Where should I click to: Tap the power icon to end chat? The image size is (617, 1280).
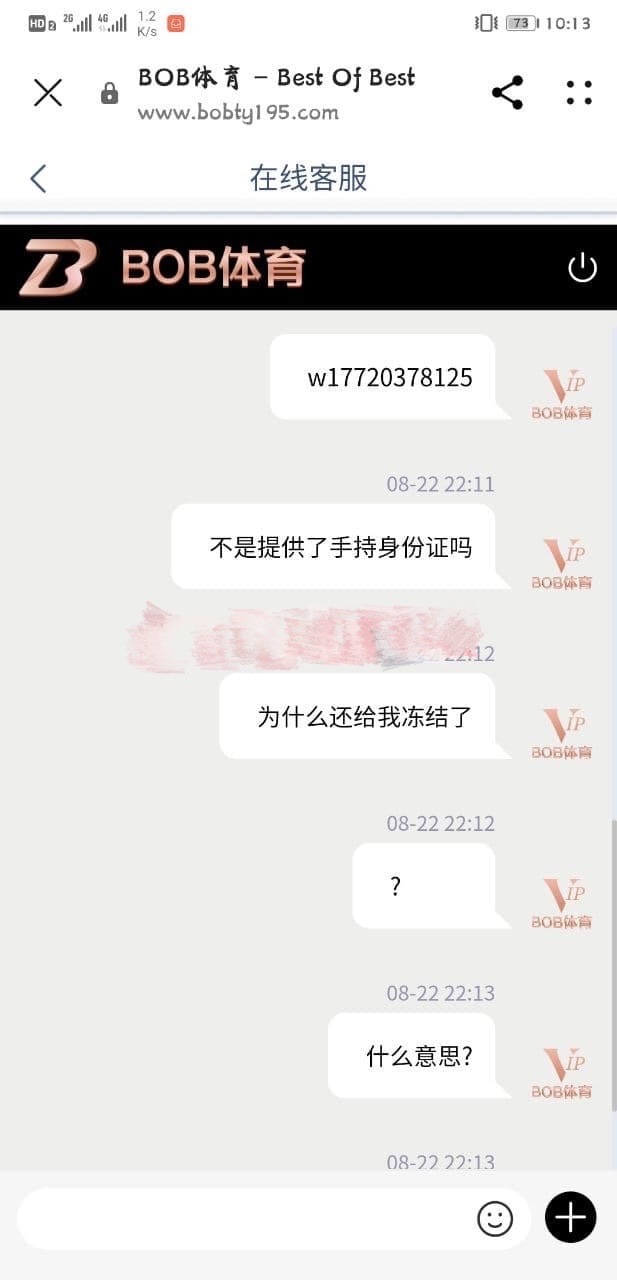coord(582,267)
